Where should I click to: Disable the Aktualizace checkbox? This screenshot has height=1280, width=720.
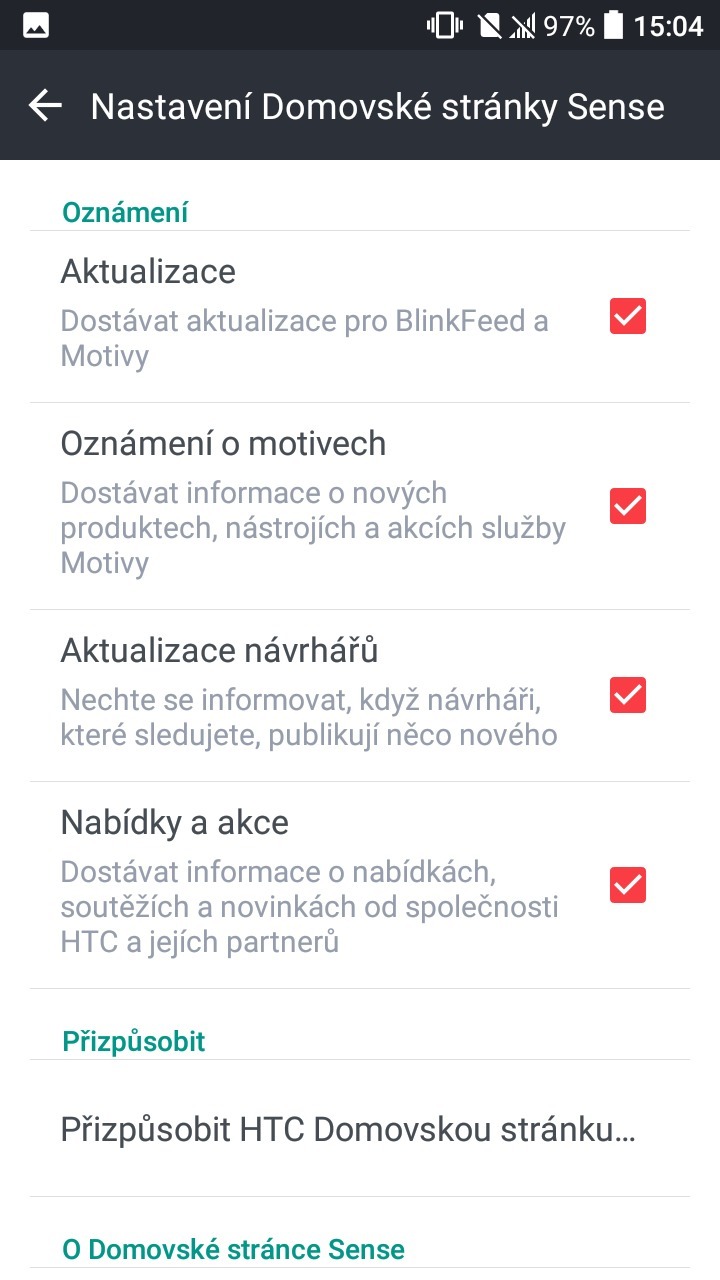627,317
